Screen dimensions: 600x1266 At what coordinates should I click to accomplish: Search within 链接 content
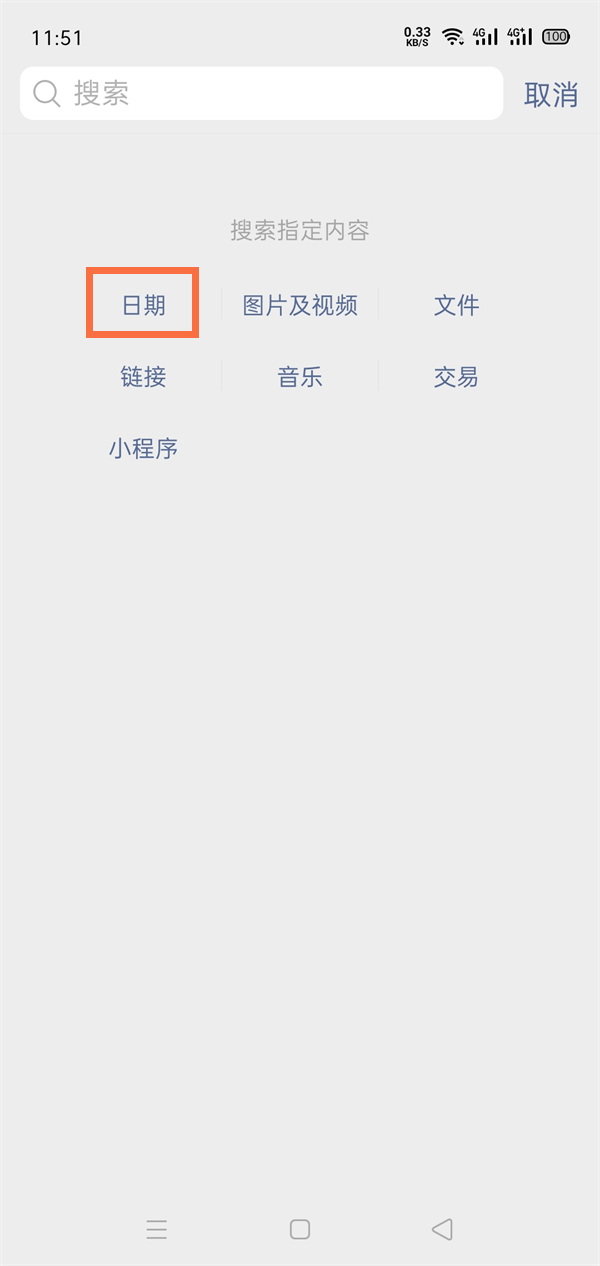tap(143, 377)
